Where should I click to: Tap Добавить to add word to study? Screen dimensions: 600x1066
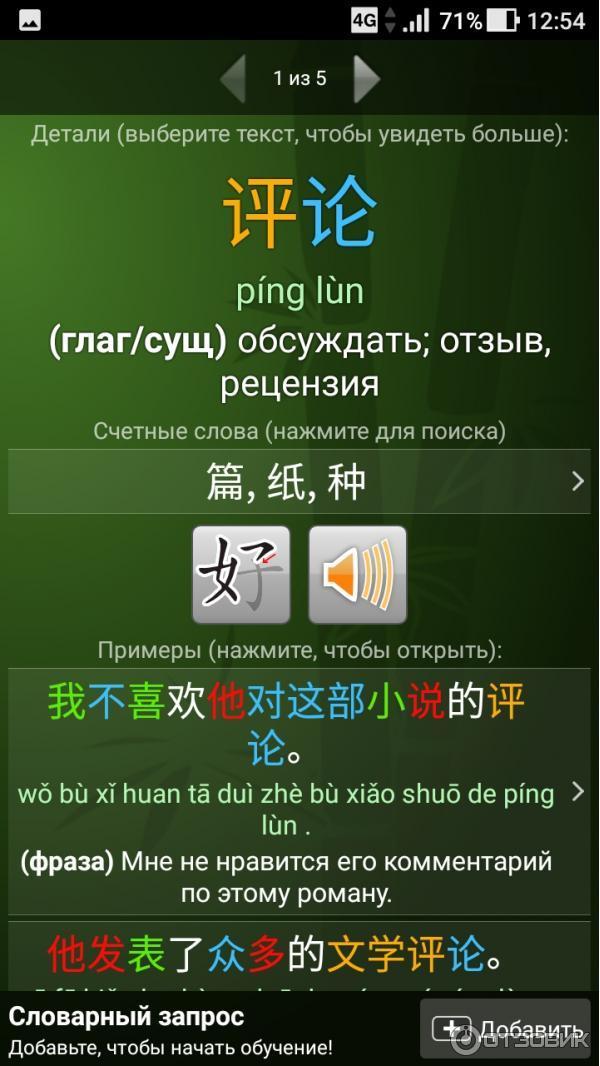coord(507,1030)
